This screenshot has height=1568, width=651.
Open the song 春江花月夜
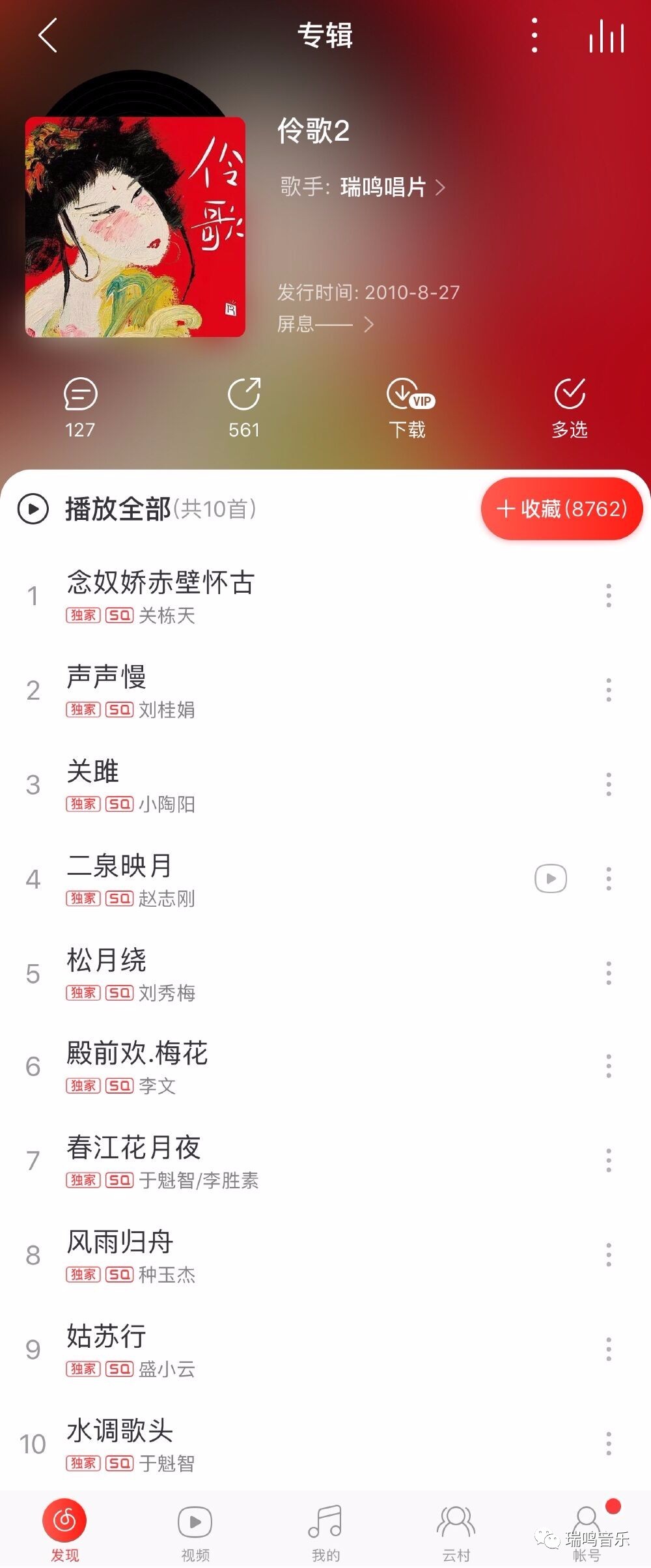tap(133, 1147)
